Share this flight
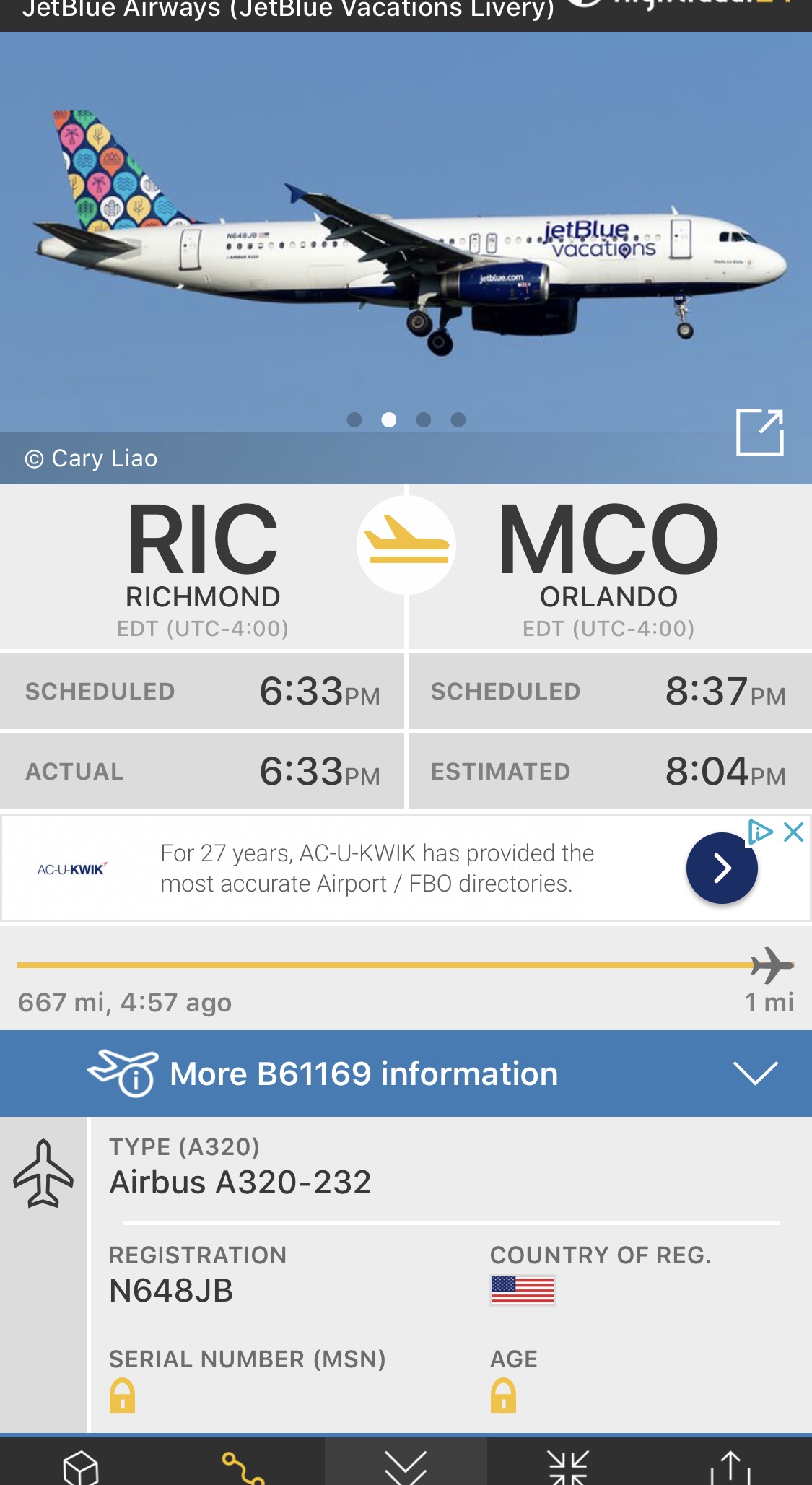Image resolution: width=812 pixels, height=1485 pixels. pyautogui.click(x=730, y=1466)
